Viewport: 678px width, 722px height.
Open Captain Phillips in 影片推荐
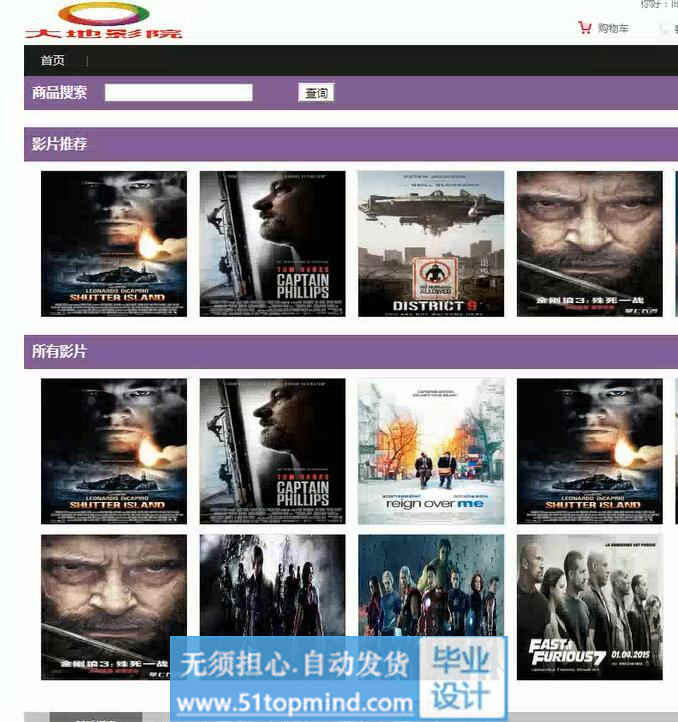272,243
